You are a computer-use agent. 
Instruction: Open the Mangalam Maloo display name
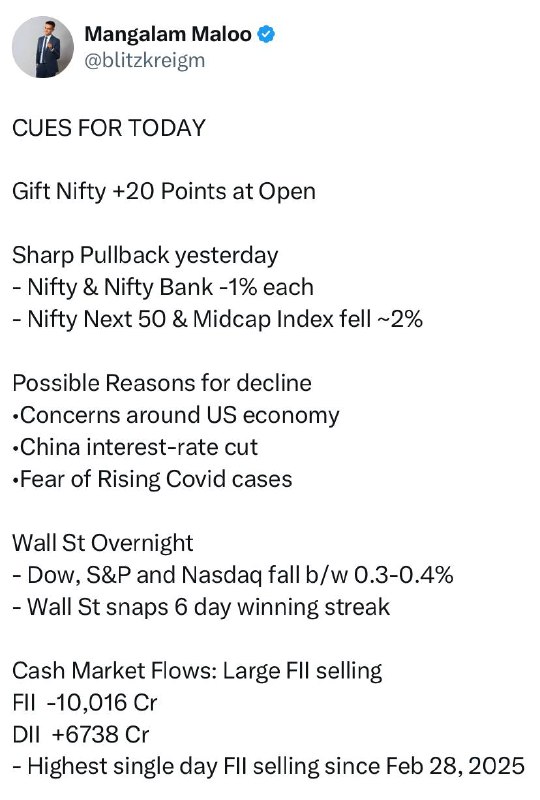point(167,34)
